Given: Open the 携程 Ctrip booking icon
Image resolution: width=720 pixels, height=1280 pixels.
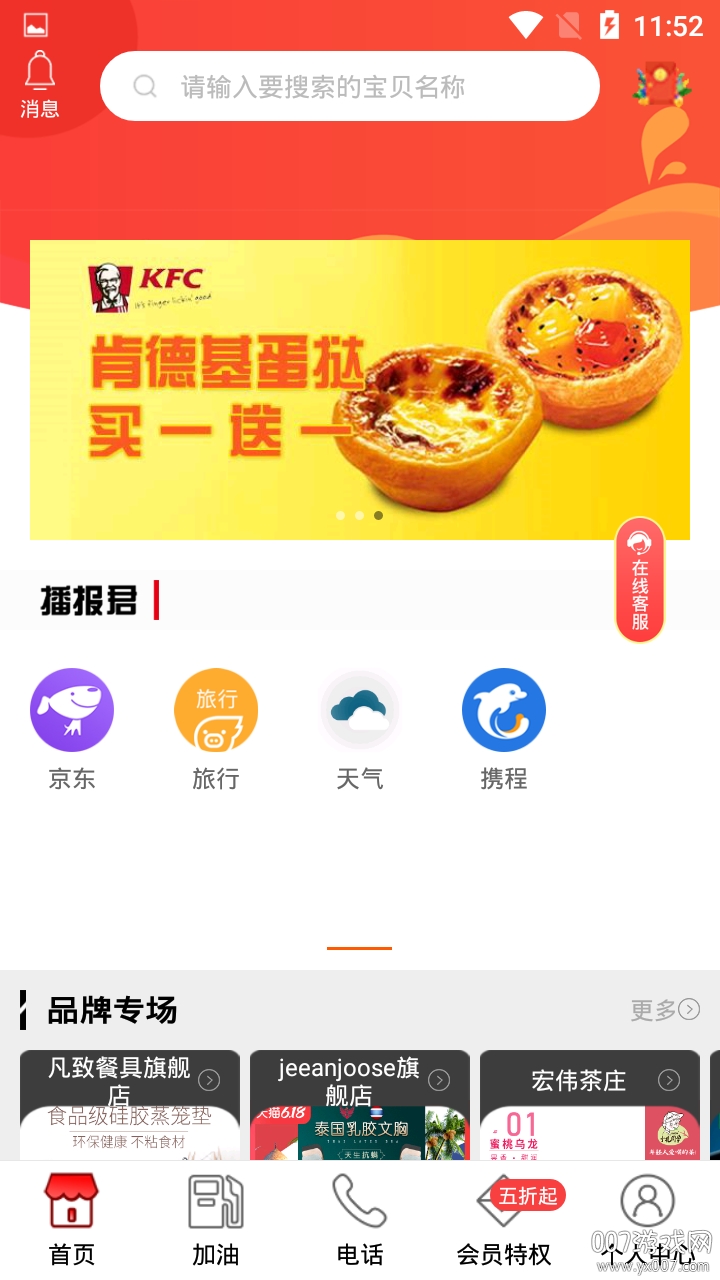Looking at the screenshot, I should coord(504,709).
